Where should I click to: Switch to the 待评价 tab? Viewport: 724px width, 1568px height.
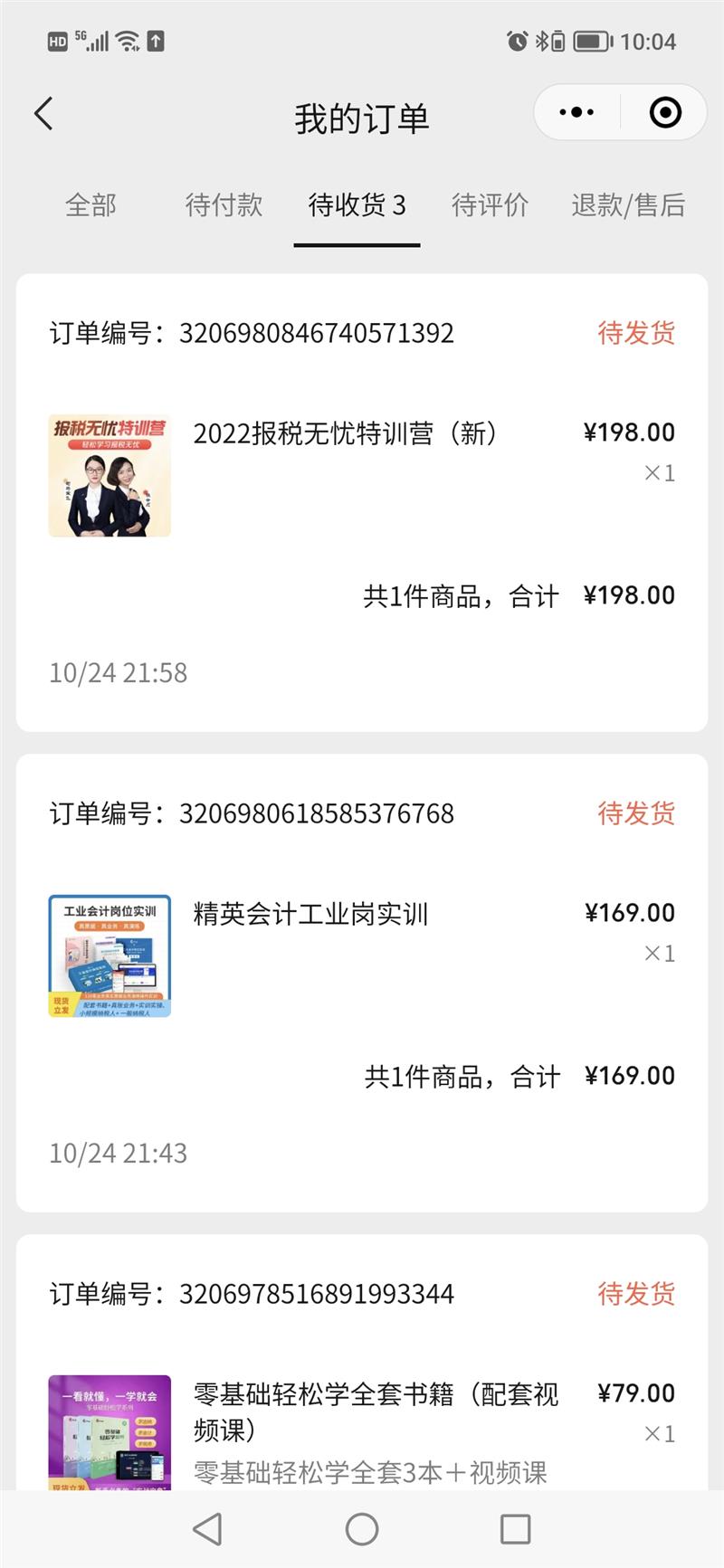[490, 205]
